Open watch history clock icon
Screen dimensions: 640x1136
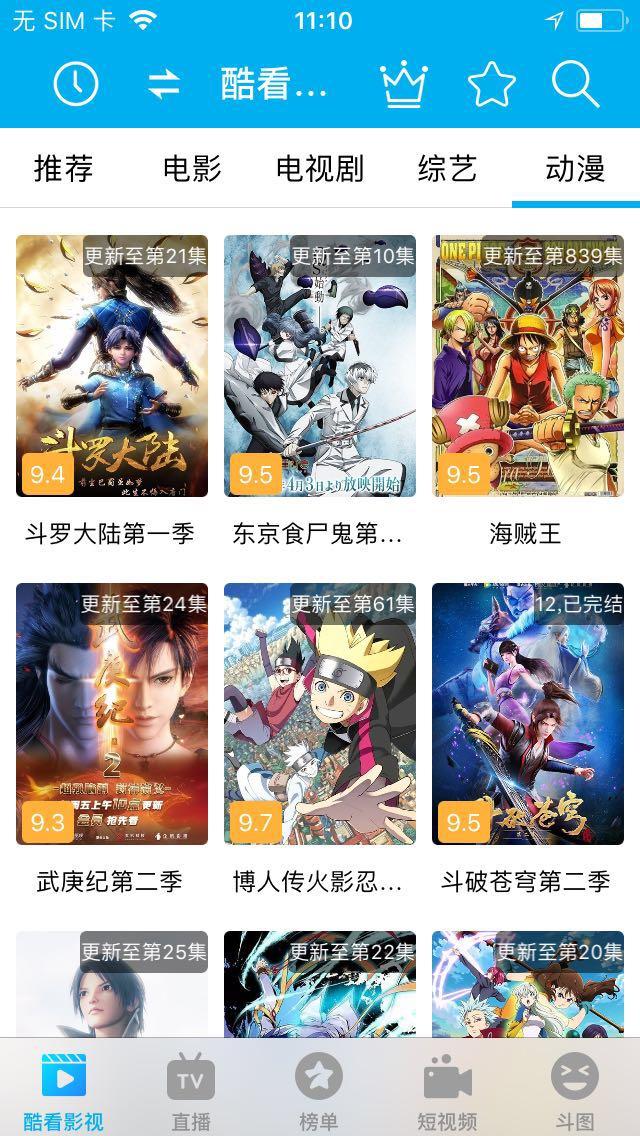76,84
